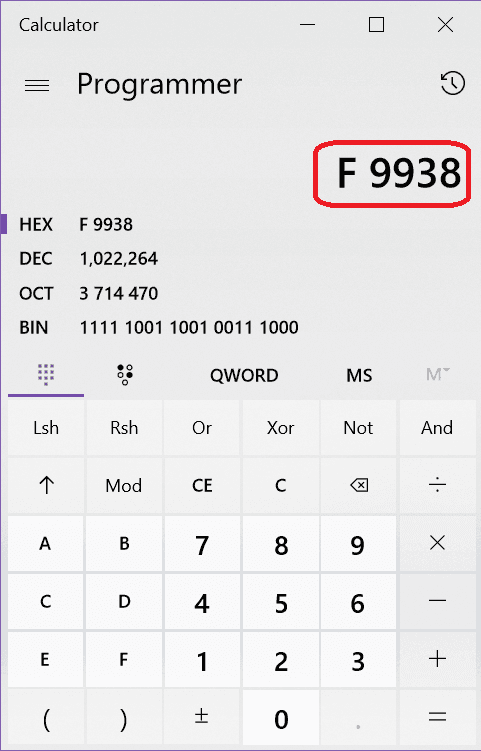The width and height of the screenshot is (481, 751).
Task: Switch to the bit toggling keypad
Action: 125,375
